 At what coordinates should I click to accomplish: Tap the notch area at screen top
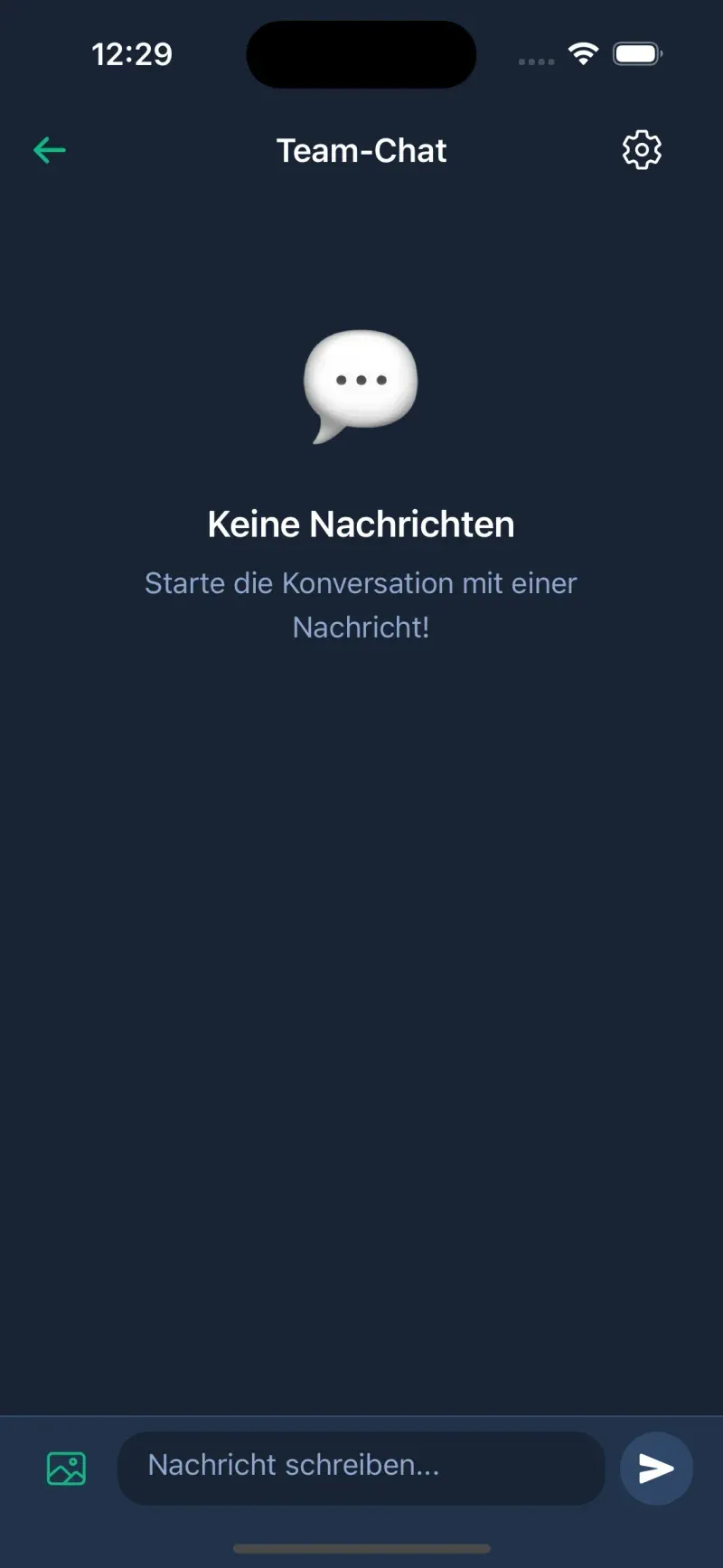click(x=361, y=54)
